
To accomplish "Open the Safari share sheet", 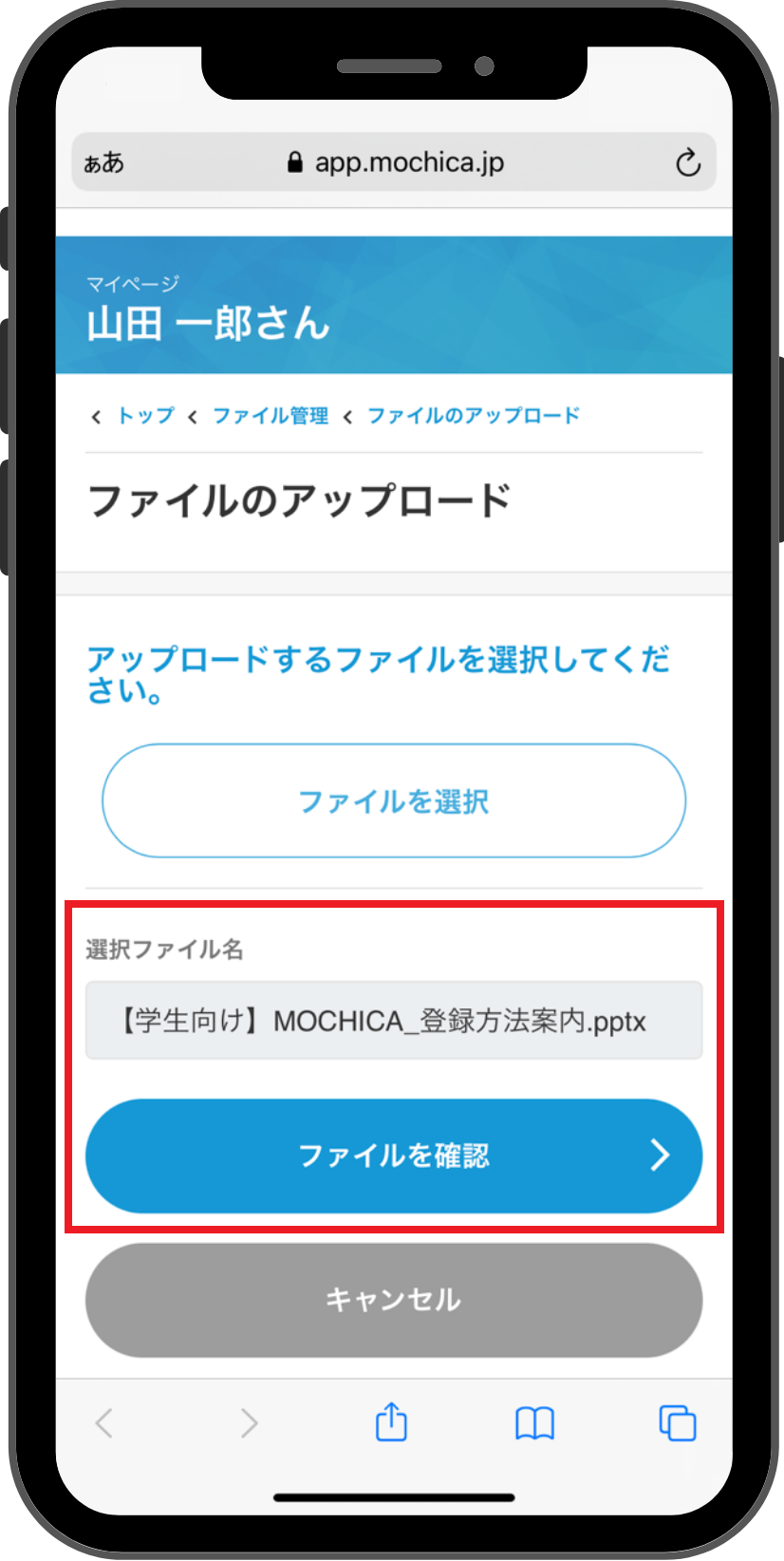I will 391,1422.
